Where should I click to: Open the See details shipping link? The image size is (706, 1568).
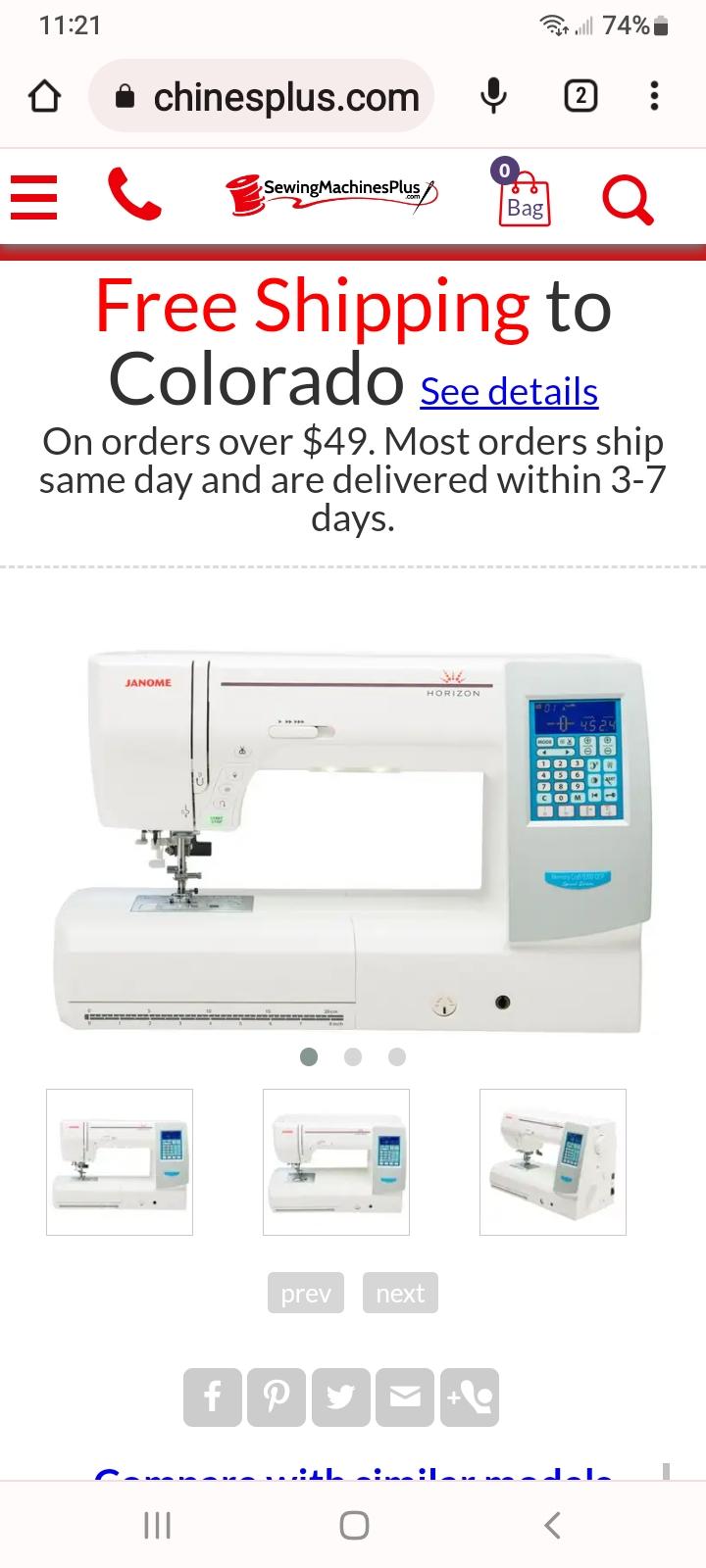click(509, 392)
